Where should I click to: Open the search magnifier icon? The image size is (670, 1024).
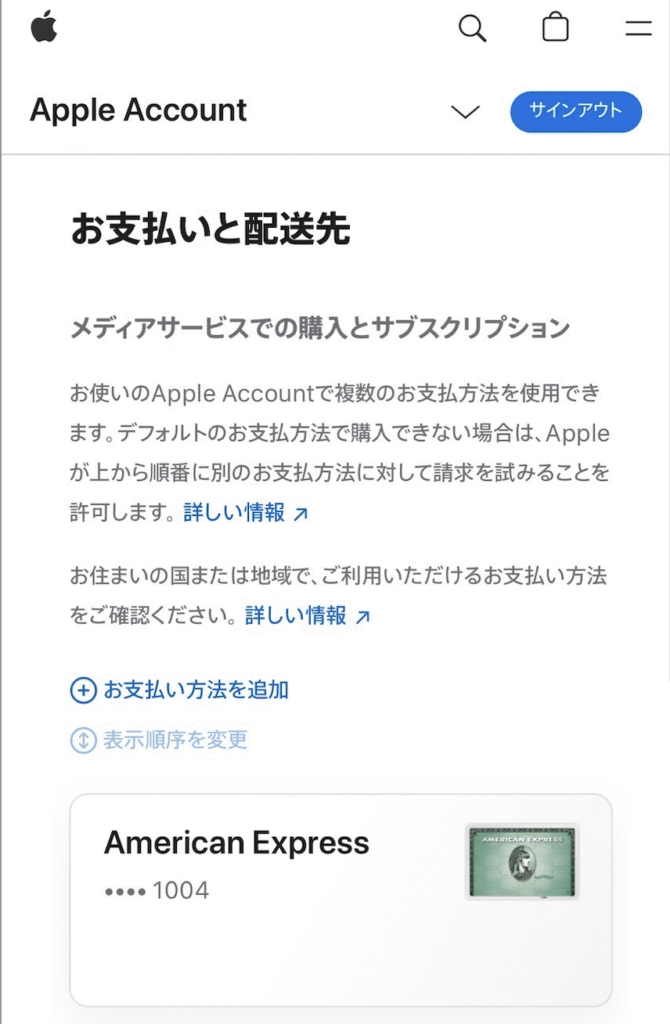(x=472, y=28)
